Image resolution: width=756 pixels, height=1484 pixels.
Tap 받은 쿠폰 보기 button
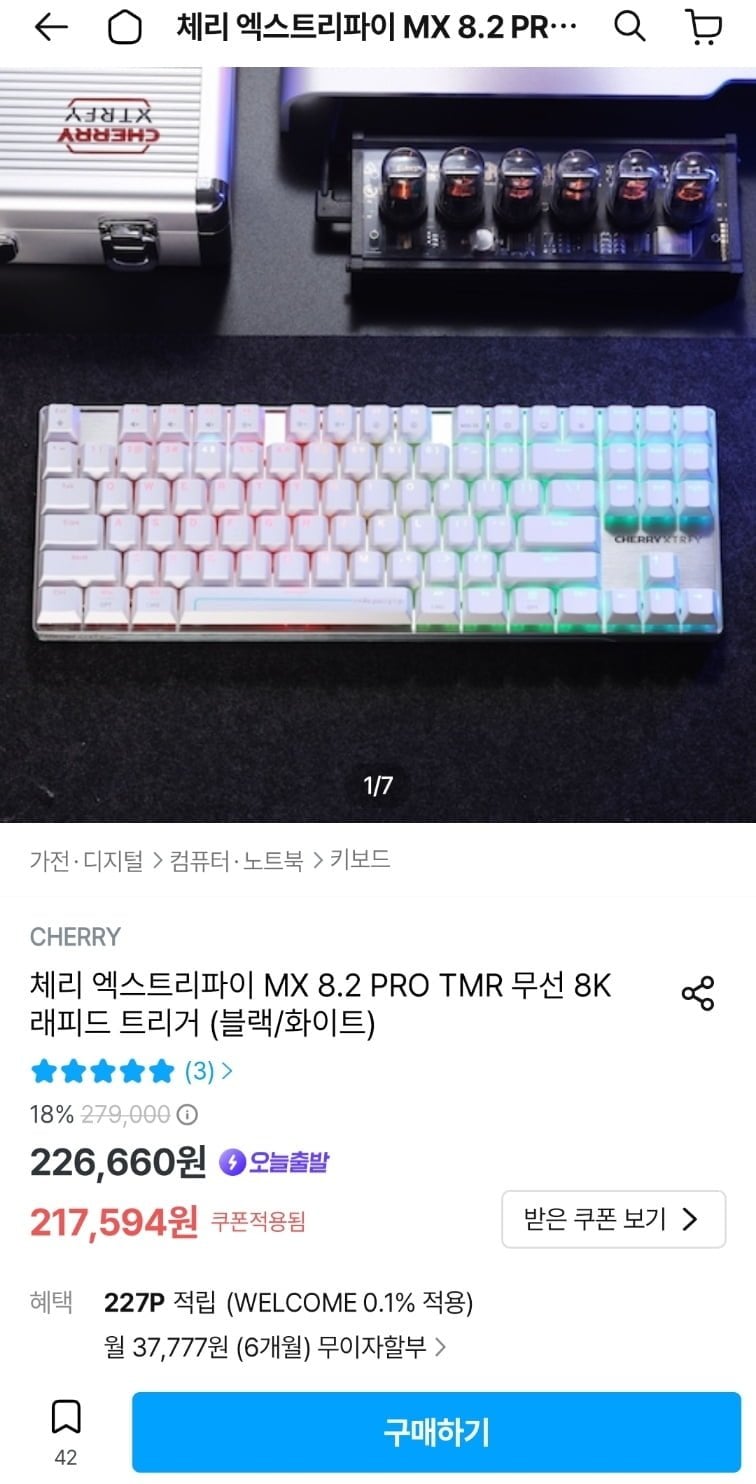pyautogui.click(x=613, y=1219)
